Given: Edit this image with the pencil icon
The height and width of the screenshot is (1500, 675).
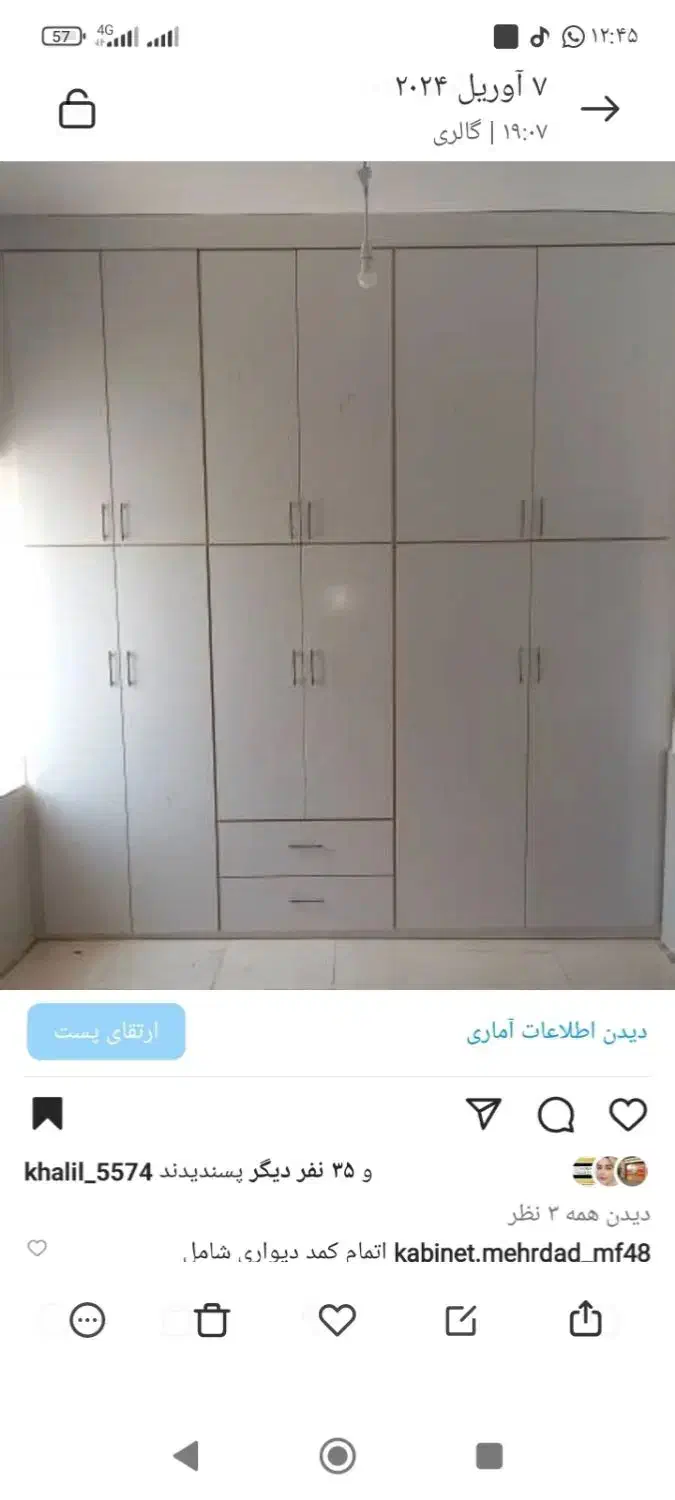Looking at the screenshot, I should tap(460, 1320).
